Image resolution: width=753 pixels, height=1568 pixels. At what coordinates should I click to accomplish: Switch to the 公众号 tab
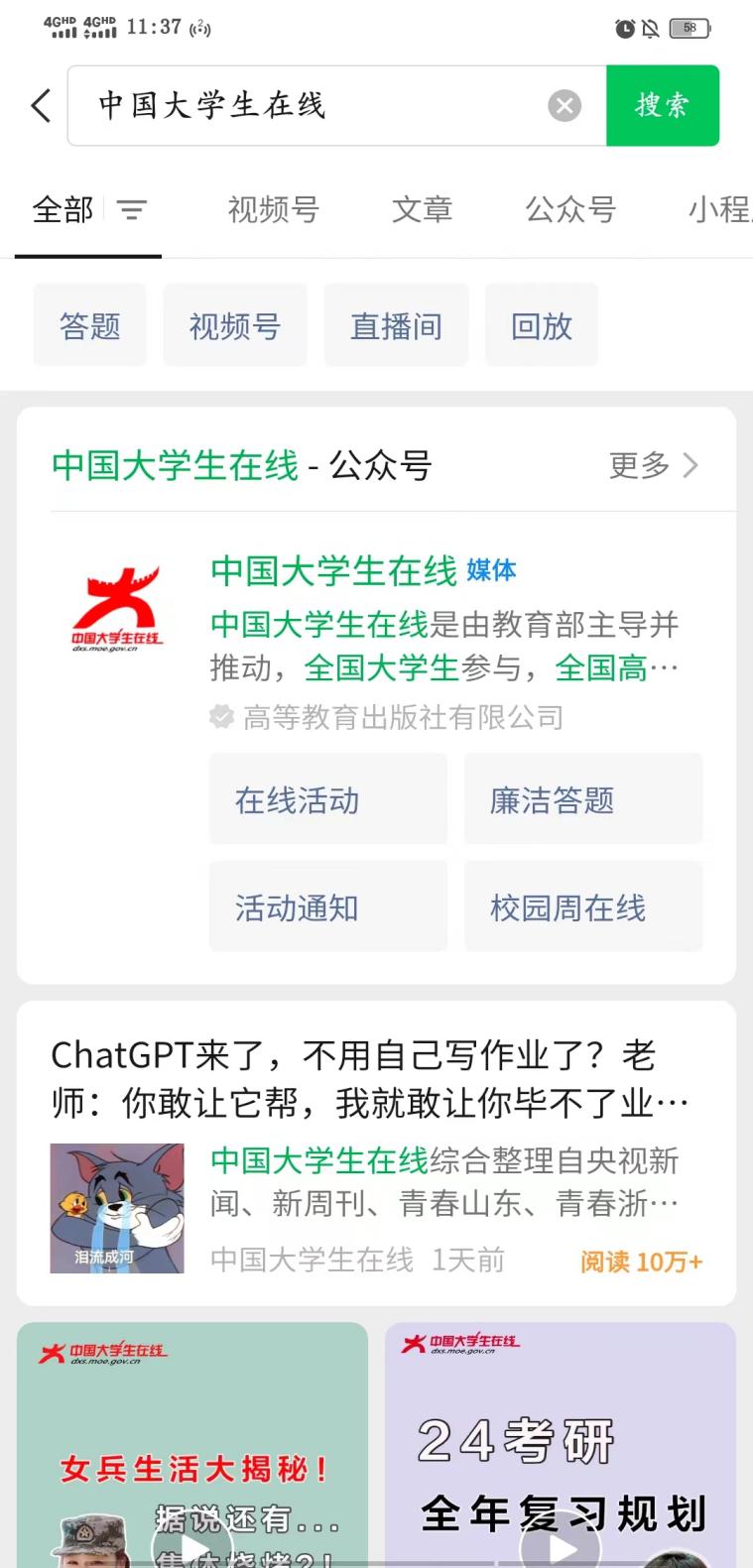point(570,210)
